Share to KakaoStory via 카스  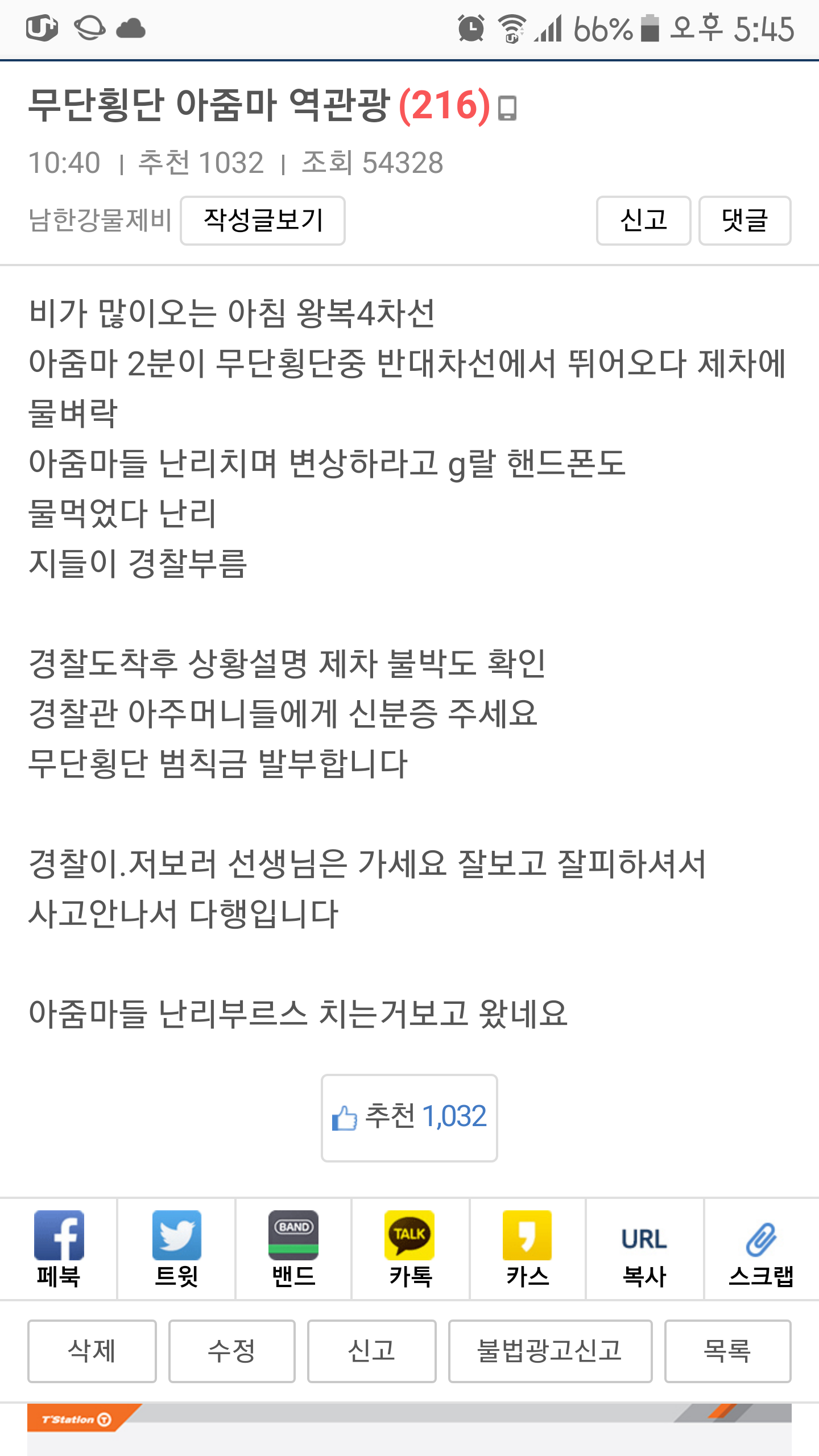(527, 1249)
